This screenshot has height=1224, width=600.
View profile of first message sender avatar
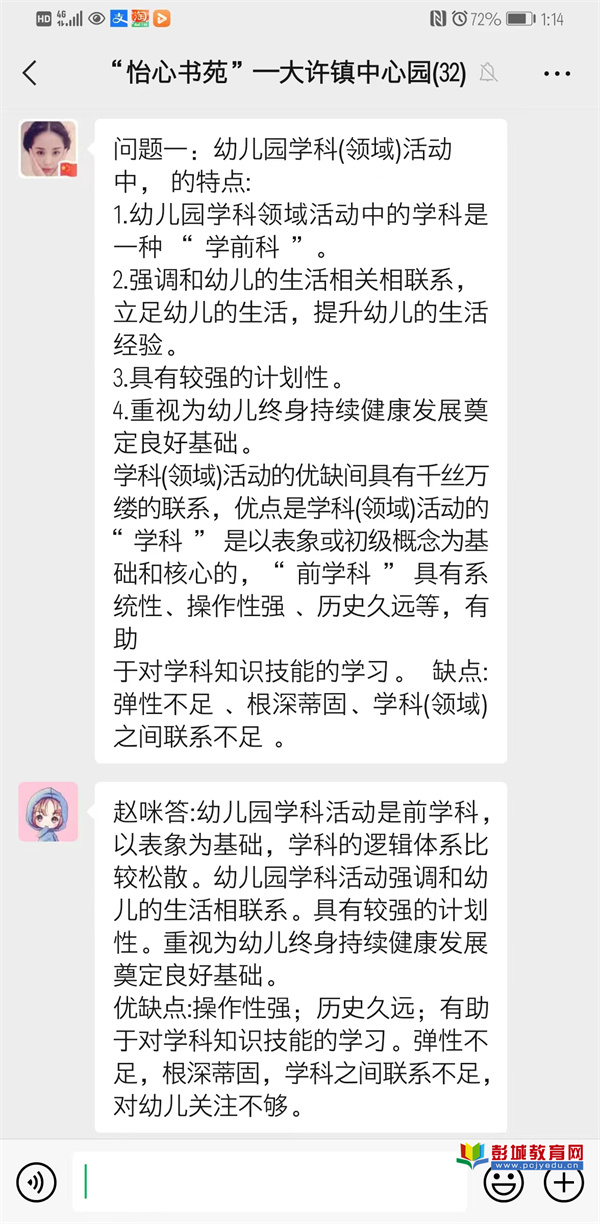click(x=48, y=149)
